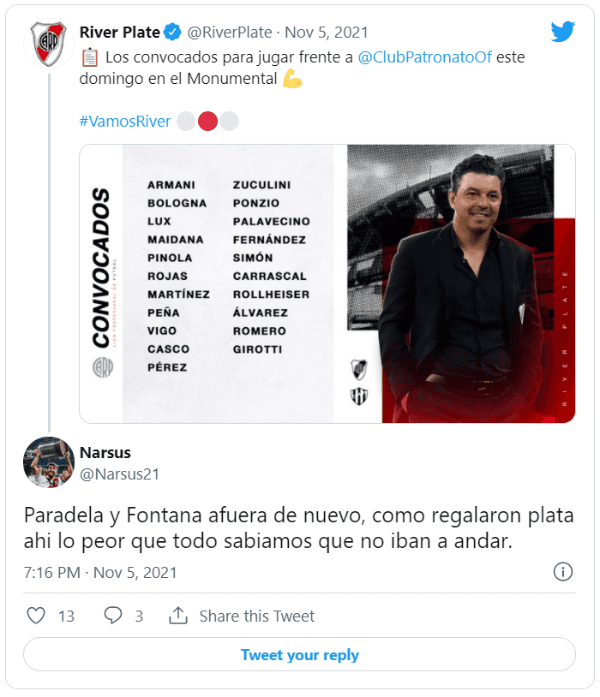Open the 7:16 PM tweet timestamp
This screenshot has width=600, height=697.
click(x=99, y=572)
